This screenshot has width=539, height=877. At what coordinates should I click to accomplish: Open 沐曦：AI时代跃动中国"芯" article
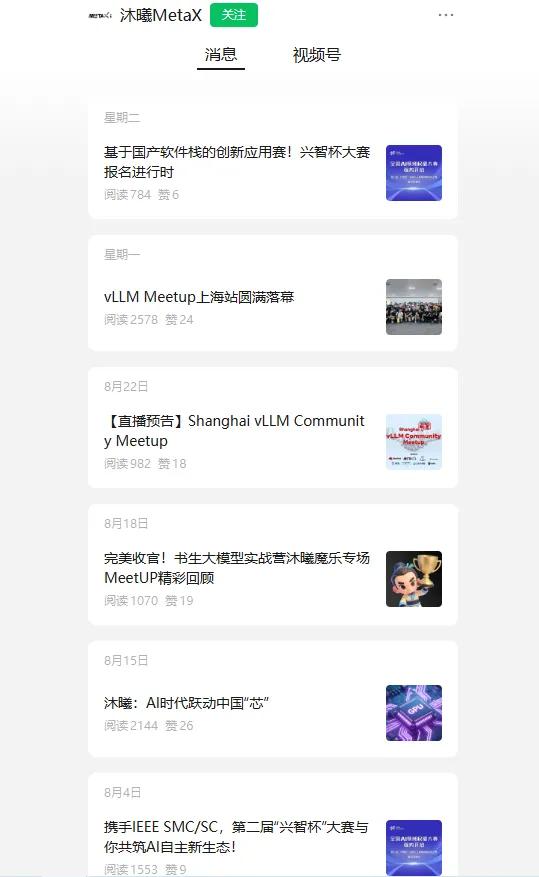tap(273, 699)
